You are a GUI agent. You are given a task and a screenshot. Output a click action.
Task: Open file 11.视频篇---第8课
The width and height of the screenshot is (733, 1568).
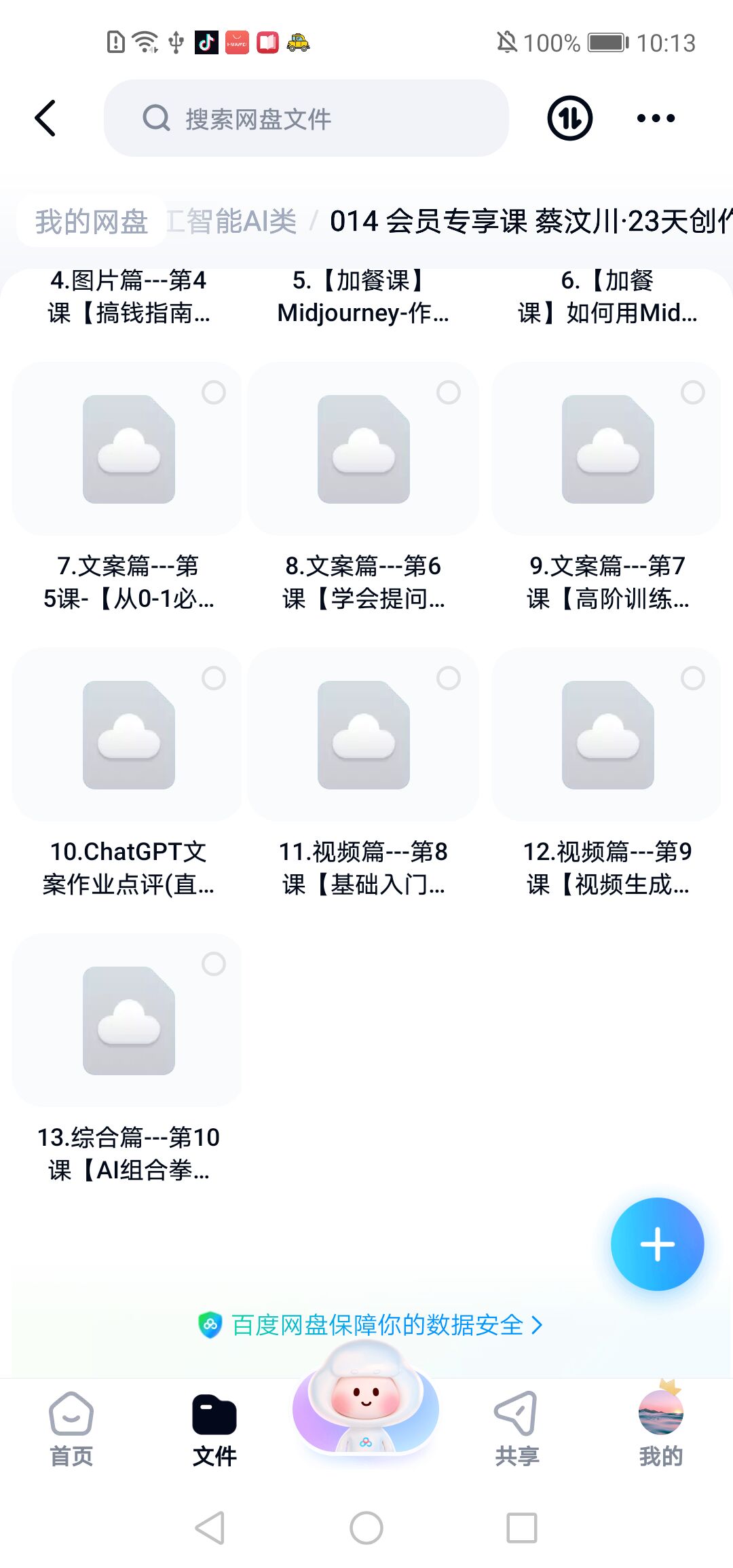tap(363, 735)
